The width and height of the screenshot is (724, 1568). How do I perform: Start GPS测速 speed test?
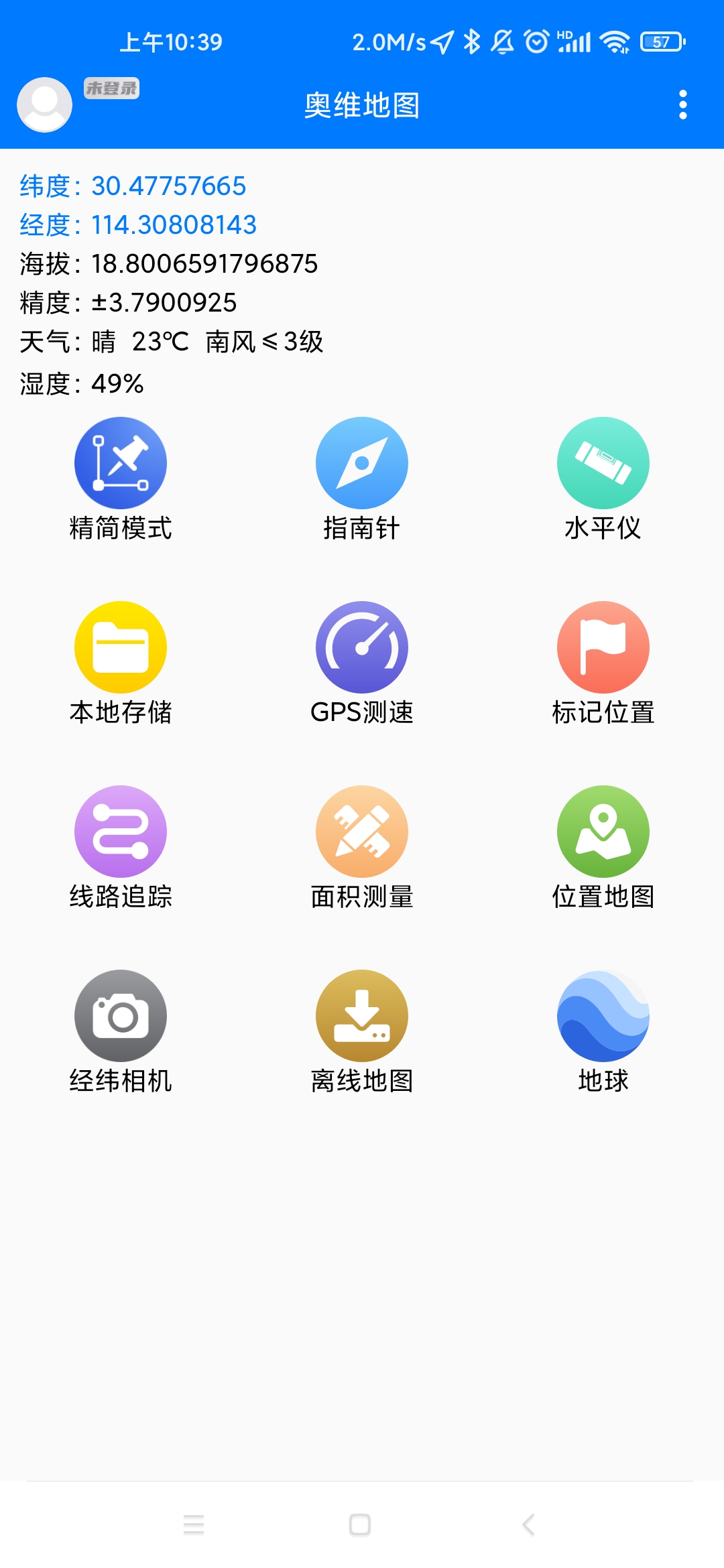[362, 647]
